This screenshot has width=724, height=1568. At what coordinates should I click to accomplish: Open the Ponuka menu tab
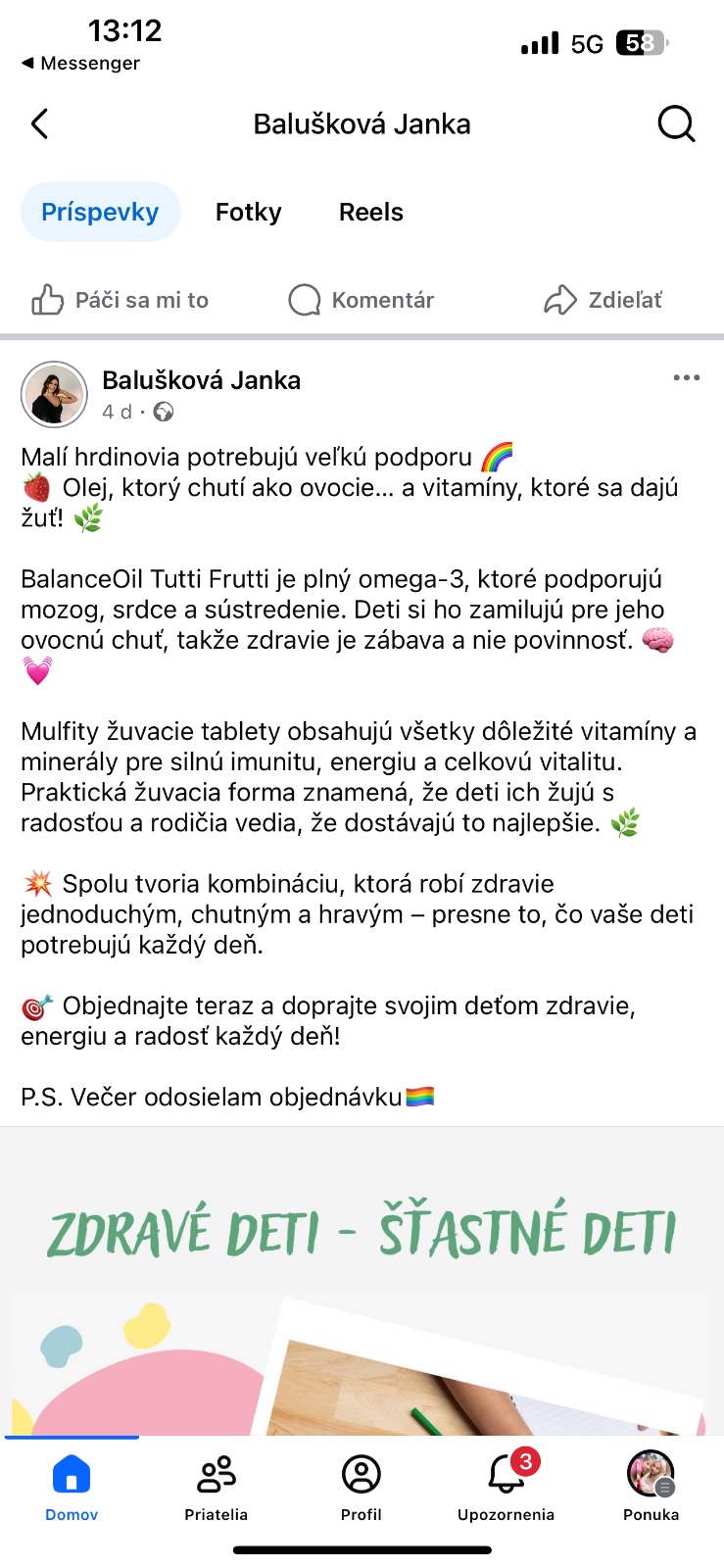[651, 1487]
